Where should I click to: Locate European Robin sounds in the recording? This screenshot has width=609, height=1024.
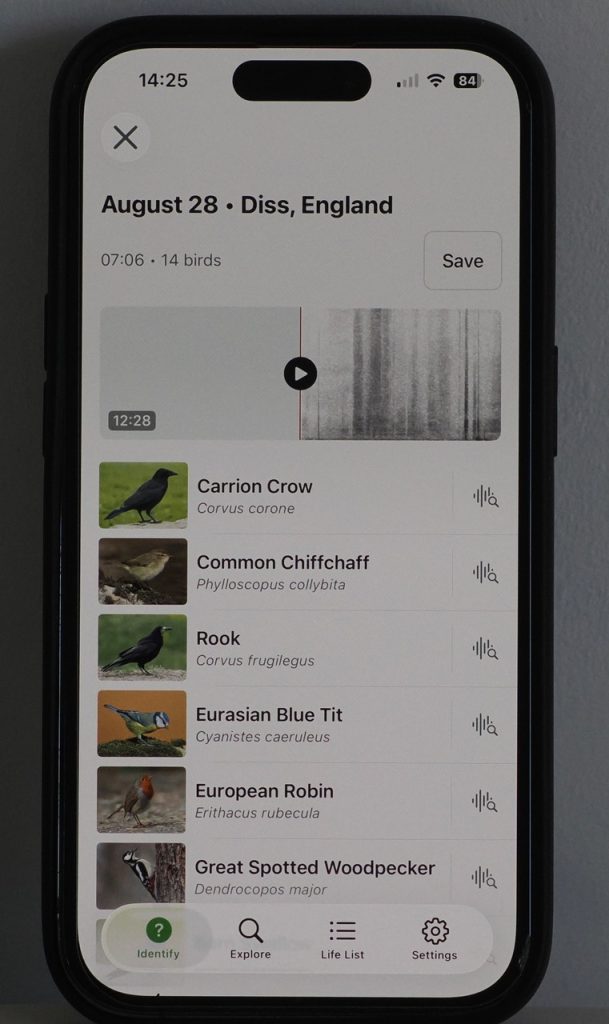484,801
